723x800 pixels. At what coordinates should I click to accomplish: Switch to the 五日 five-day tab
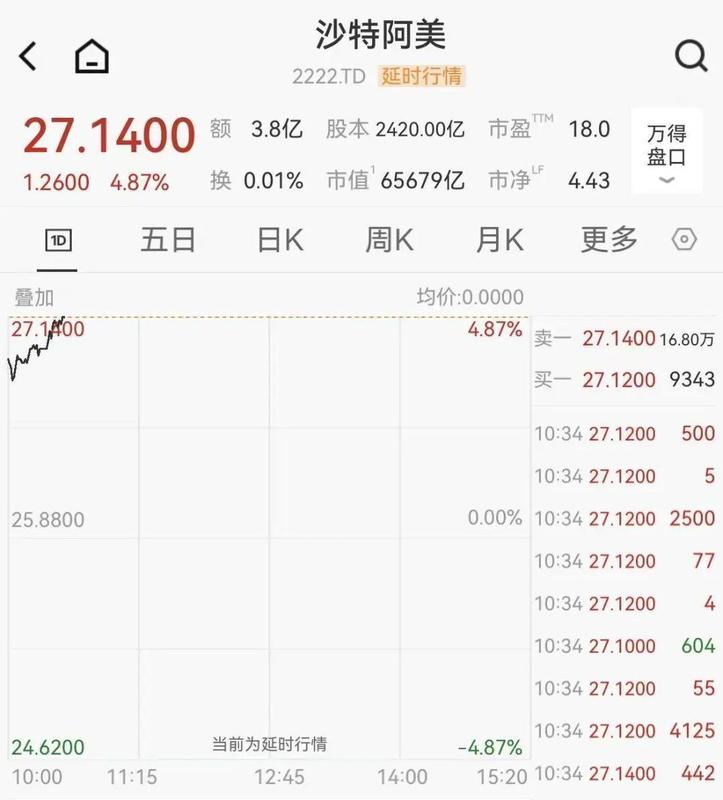[x=165, y=240]
